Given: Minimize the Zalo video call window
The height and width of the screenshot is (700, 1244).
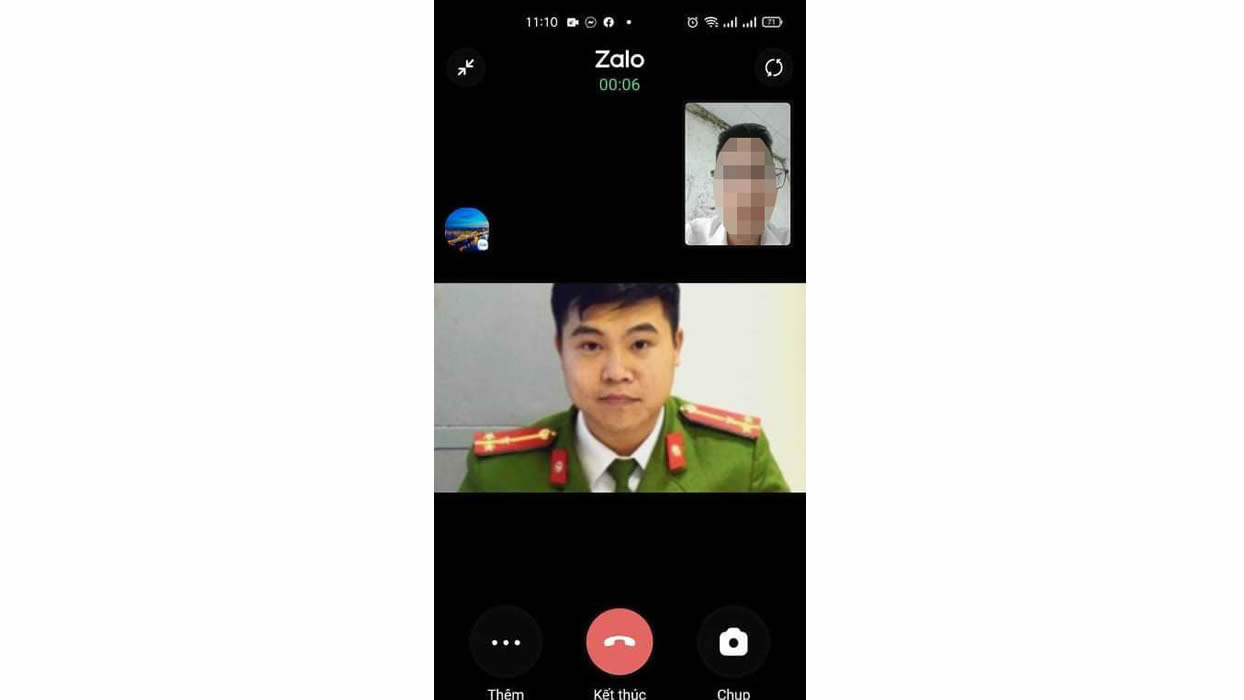Looking at the screenshot, I should pos(466,68).
